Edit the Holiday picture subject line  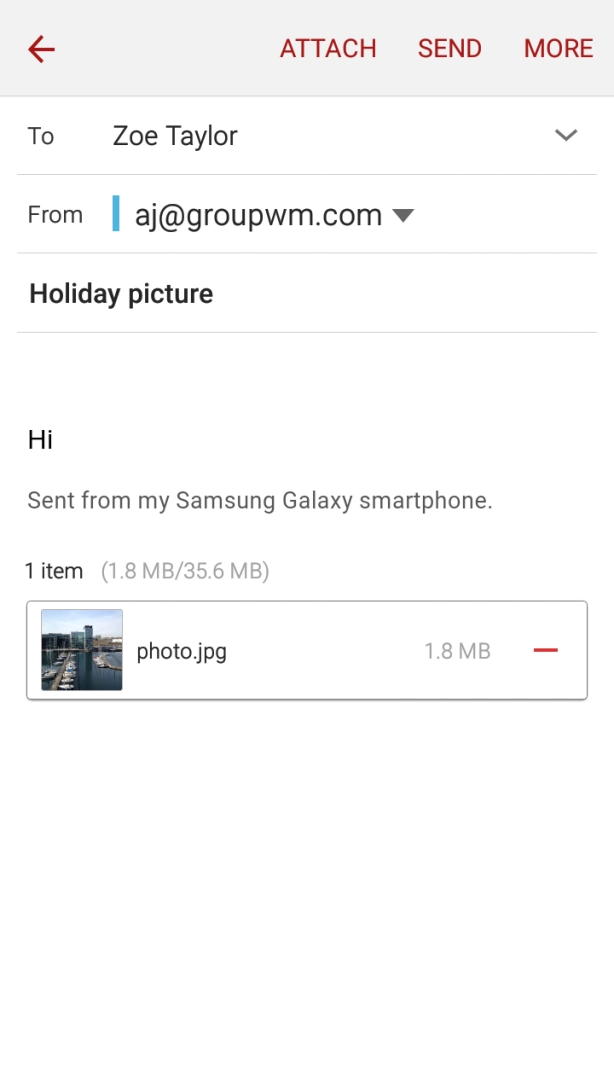(307, 293)
